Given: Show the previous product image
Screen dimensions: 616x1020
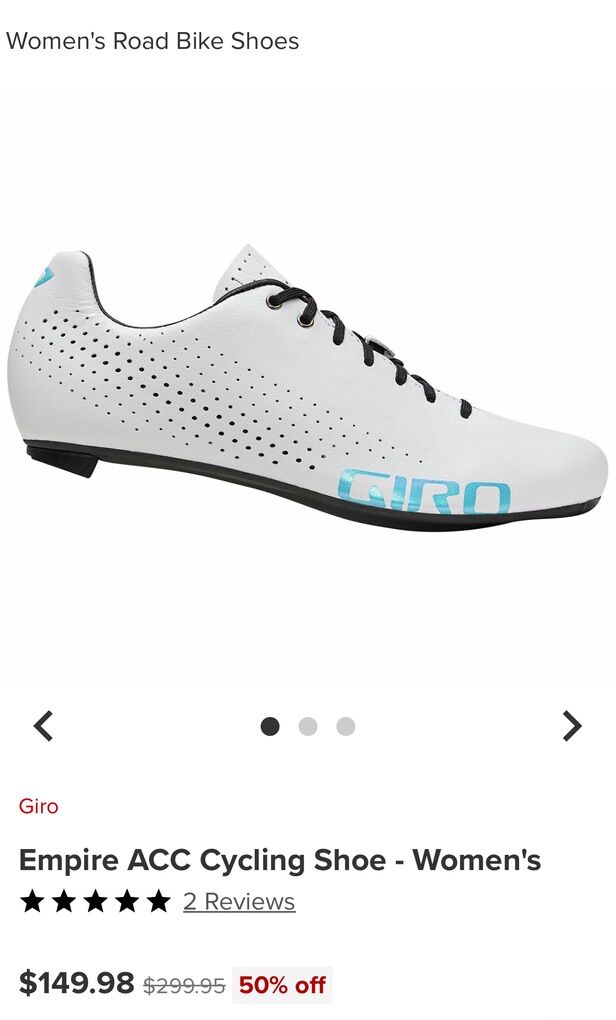Looking at the screenshot, I should 43,726.
